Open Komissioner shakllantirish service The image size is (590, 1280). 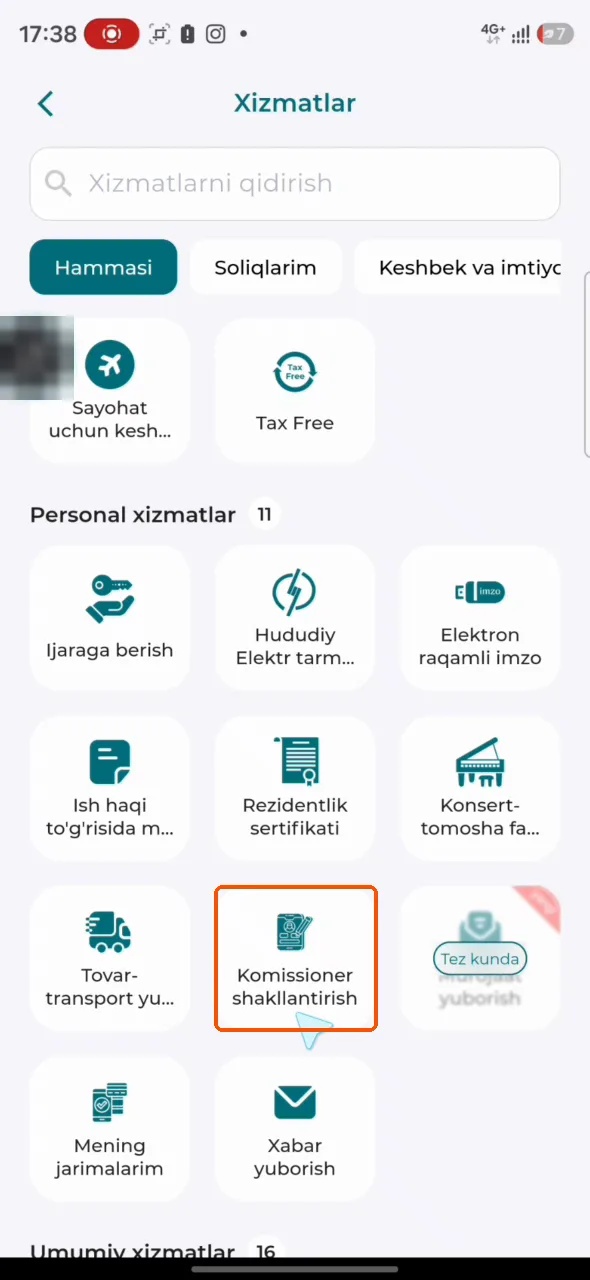tap(295, 958)
